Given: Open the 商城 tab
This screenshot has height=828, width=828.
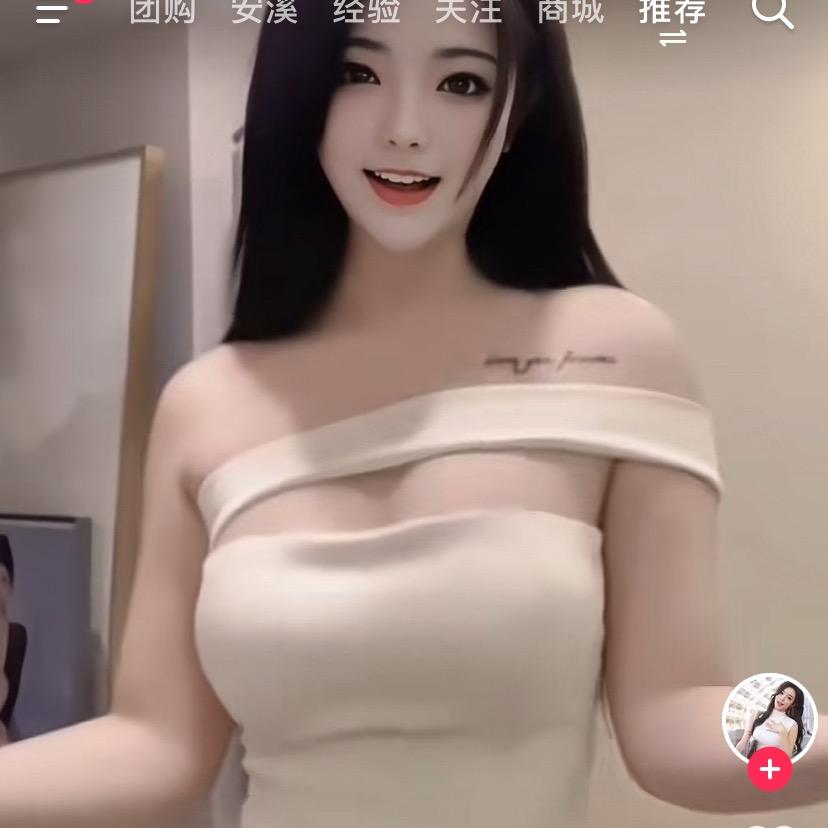Looking at the screenshot, I should point(571,12).
